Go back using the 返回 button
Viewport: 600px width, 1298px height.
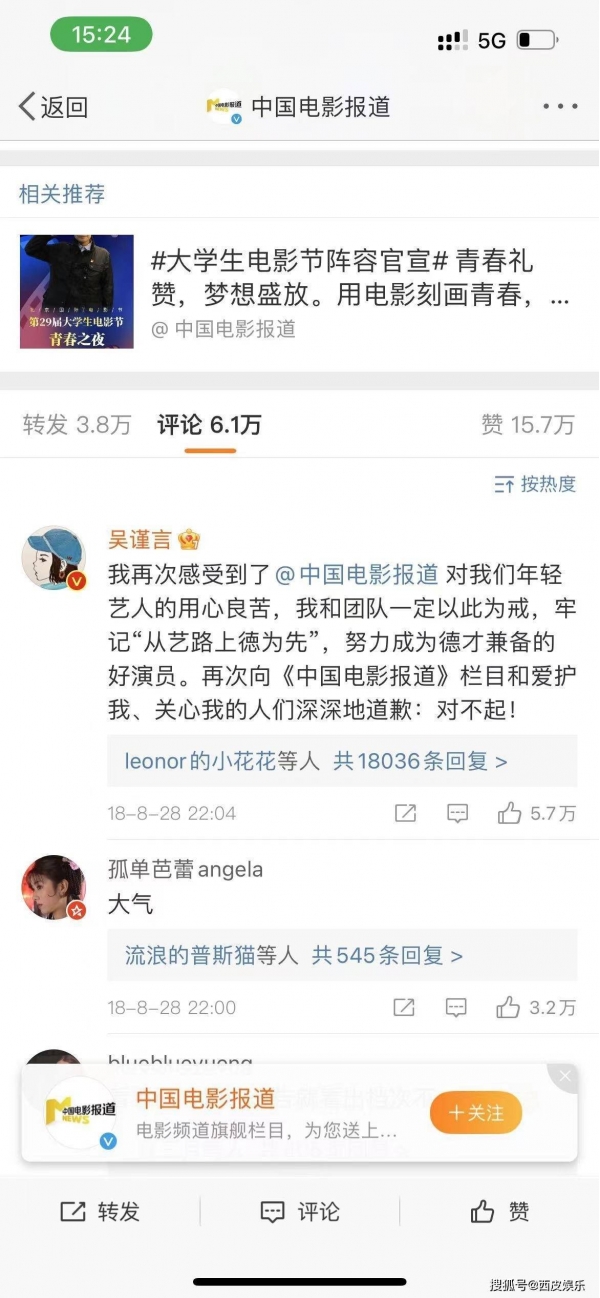tap(54, 107)
